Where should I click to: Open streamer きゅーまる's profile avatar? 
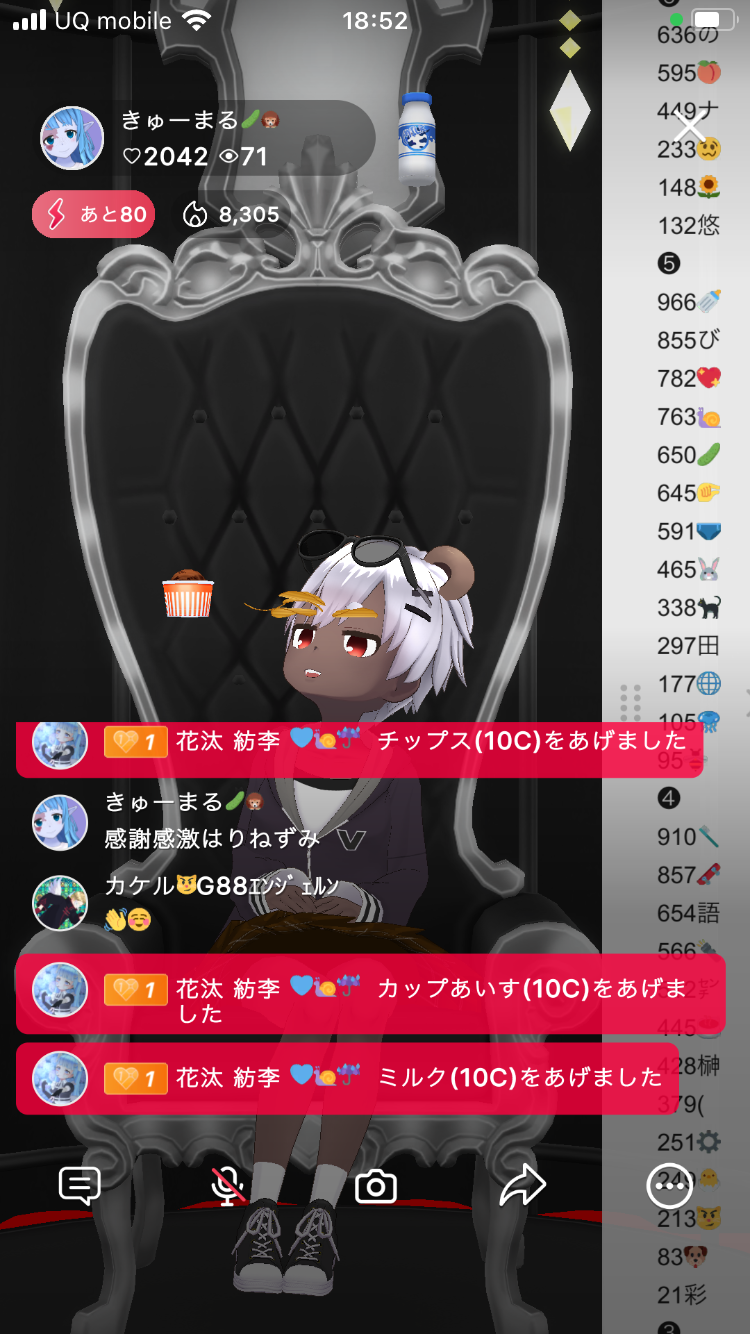(72, 138)
